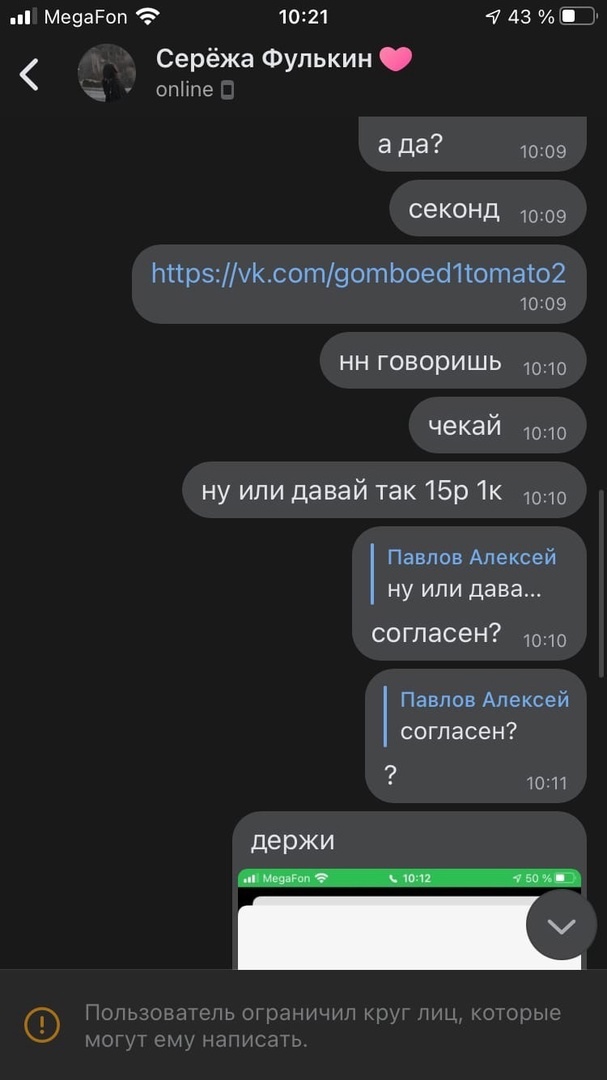Jump to the latest messages via the down arrow
Screen dimensions: 607x1080
pyautogui.click(x=561, y=925)
